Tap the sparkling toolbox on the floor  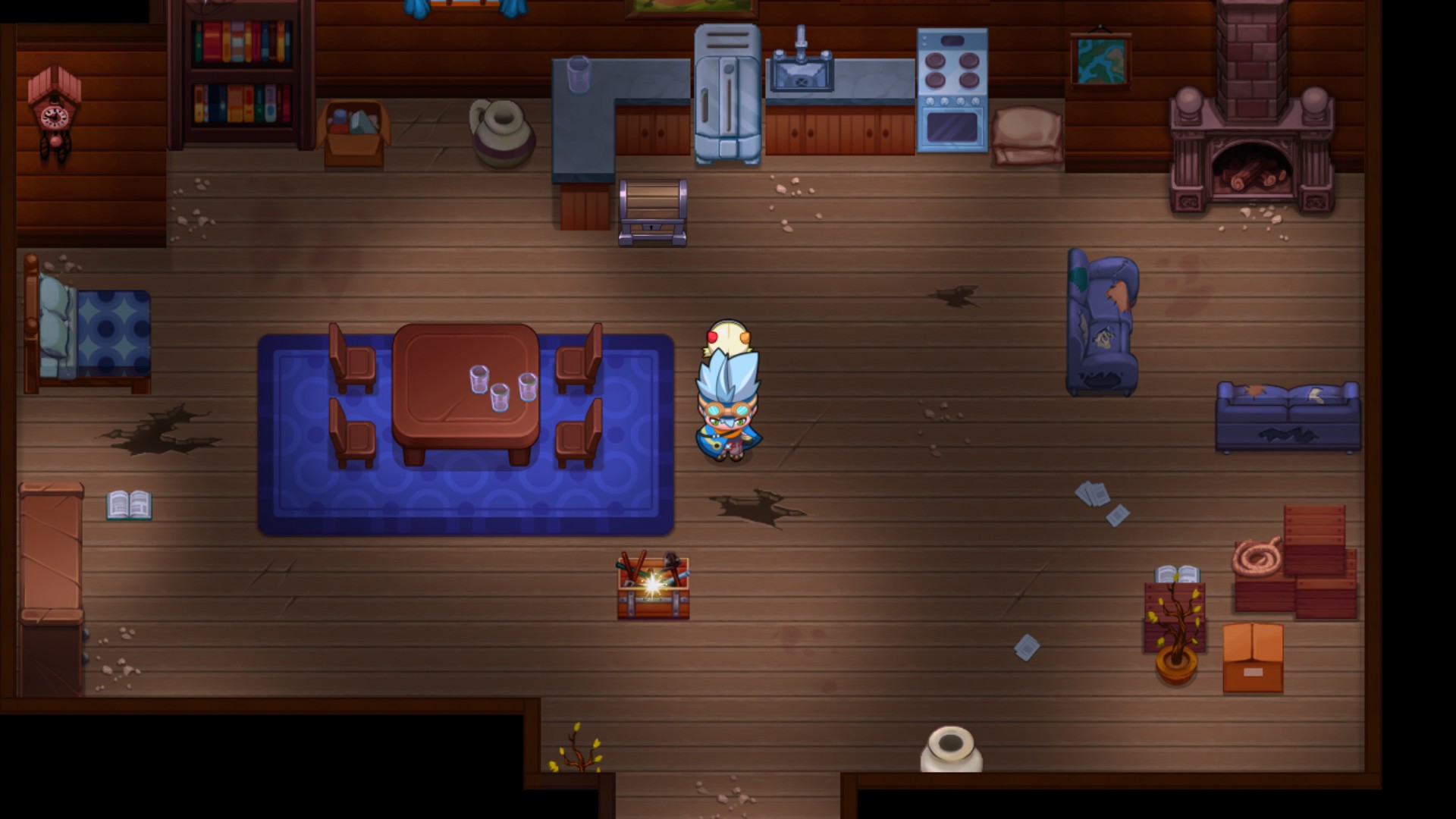(653, 587)
